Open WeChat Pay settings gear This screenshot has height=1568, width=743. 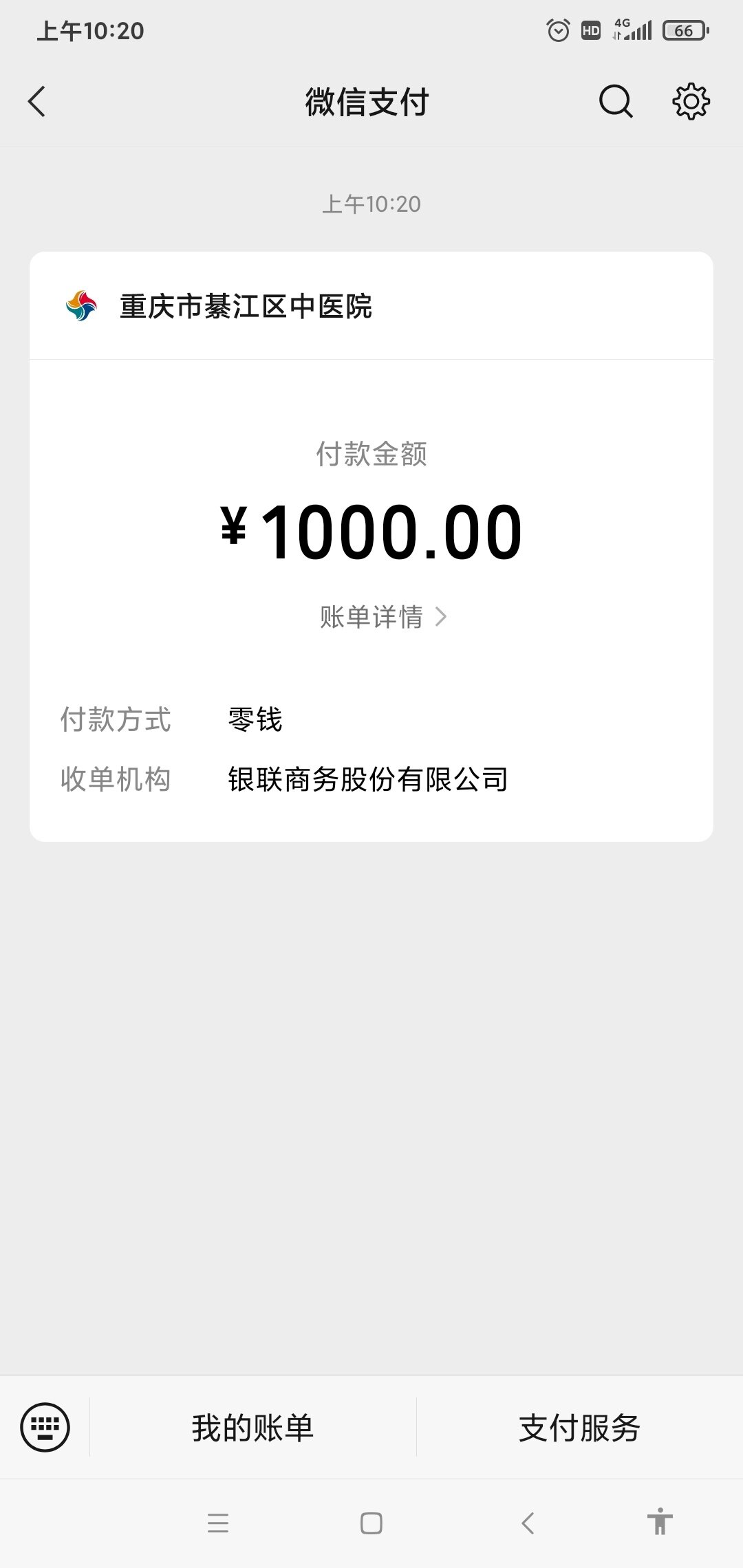(x=691, y=102)
